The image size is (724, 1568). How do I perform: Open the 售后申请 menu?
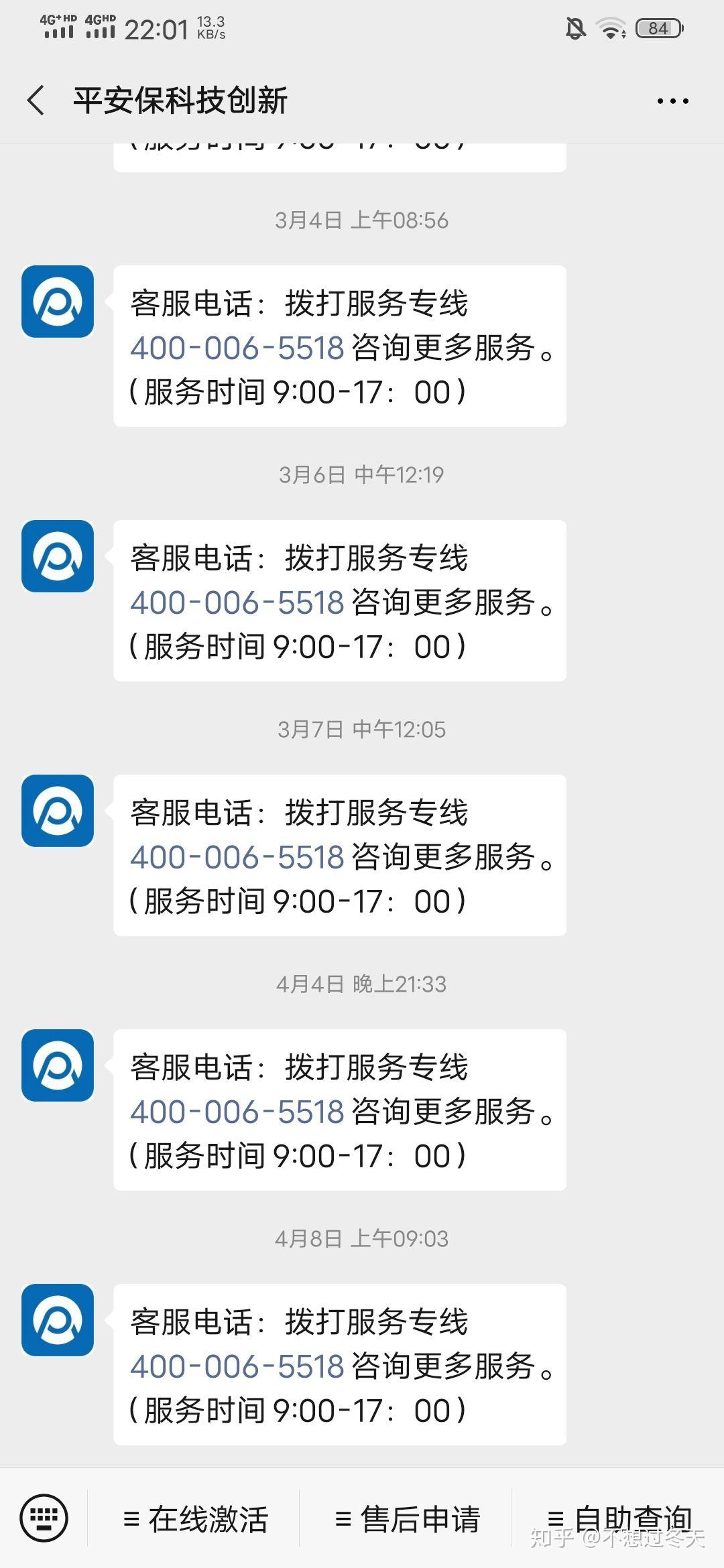point(408,1518)
